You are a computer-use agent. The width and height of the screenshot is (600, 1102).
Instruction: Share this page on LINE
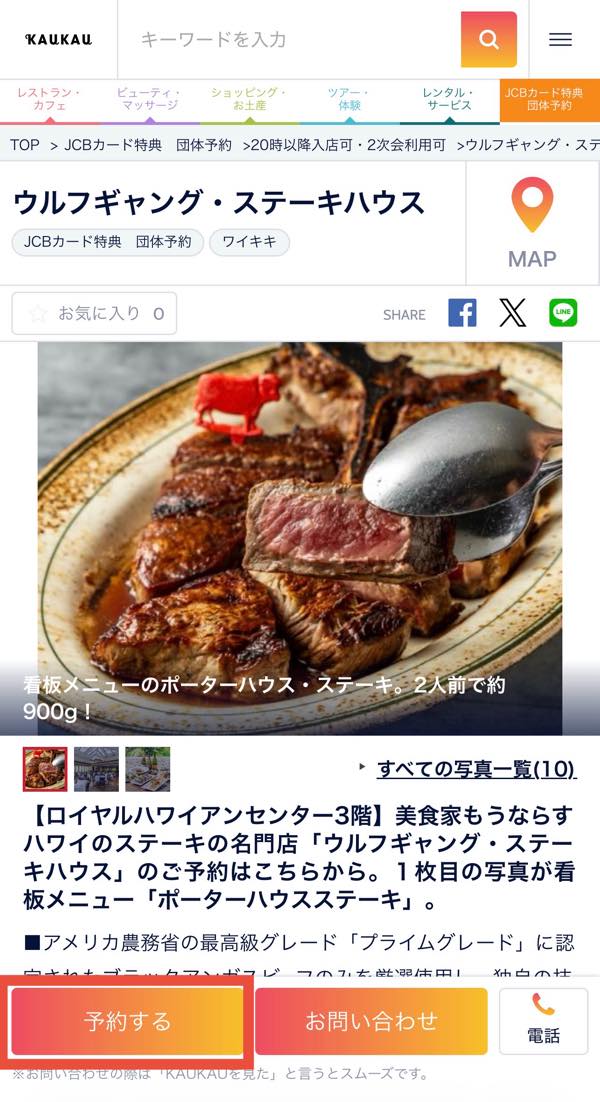[563, 313]
